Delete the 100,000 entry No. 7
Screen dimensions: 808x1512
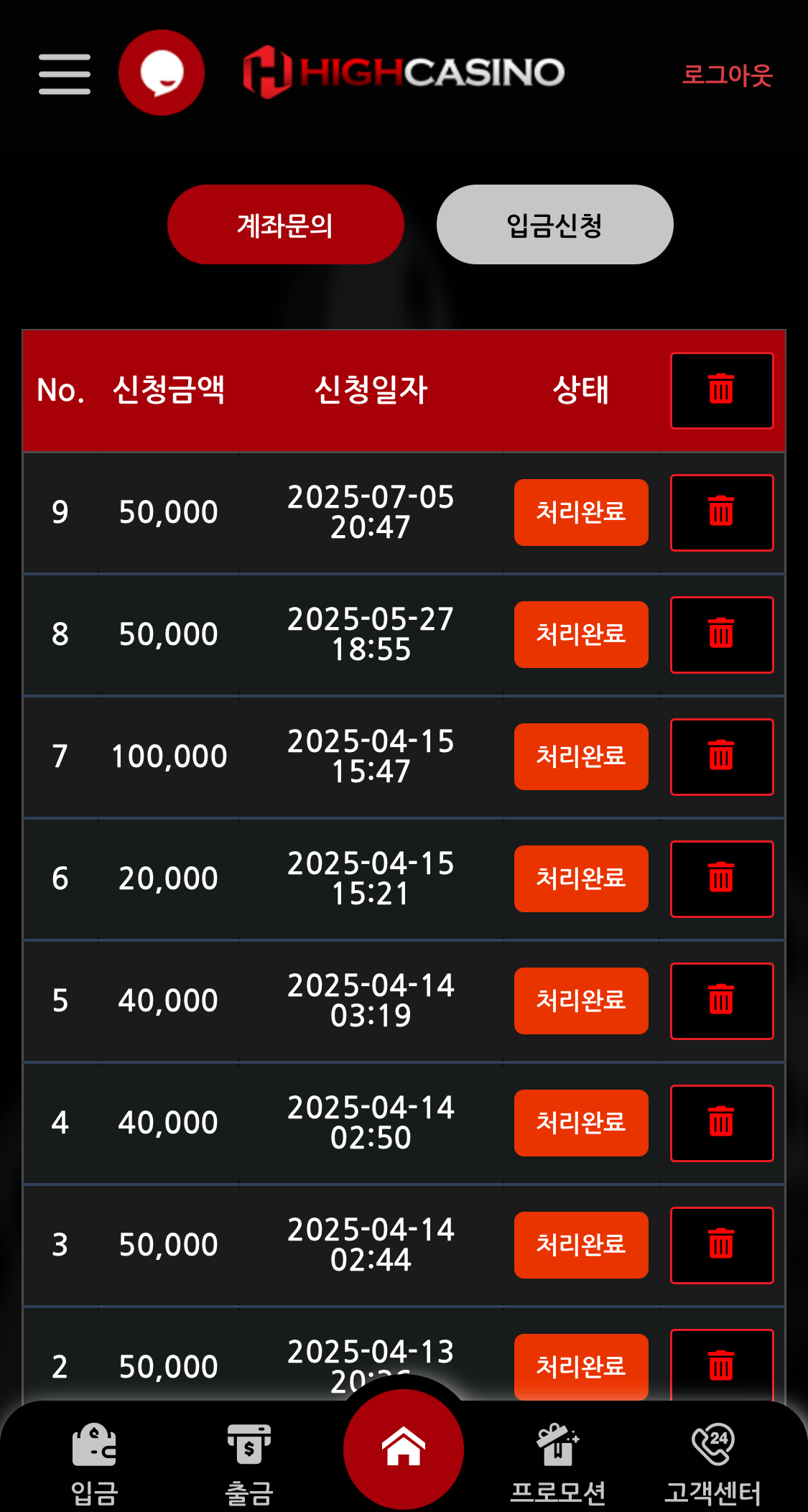click(x=722, y=757)
